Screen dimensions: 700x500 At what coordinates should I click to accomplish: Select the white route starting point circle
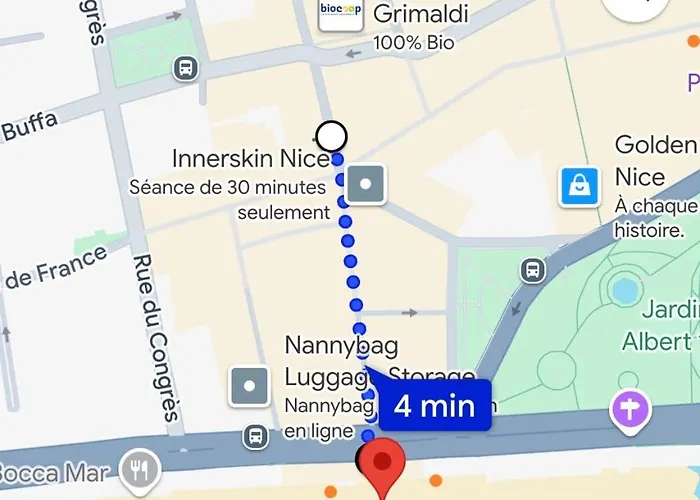tap(331, 135)
